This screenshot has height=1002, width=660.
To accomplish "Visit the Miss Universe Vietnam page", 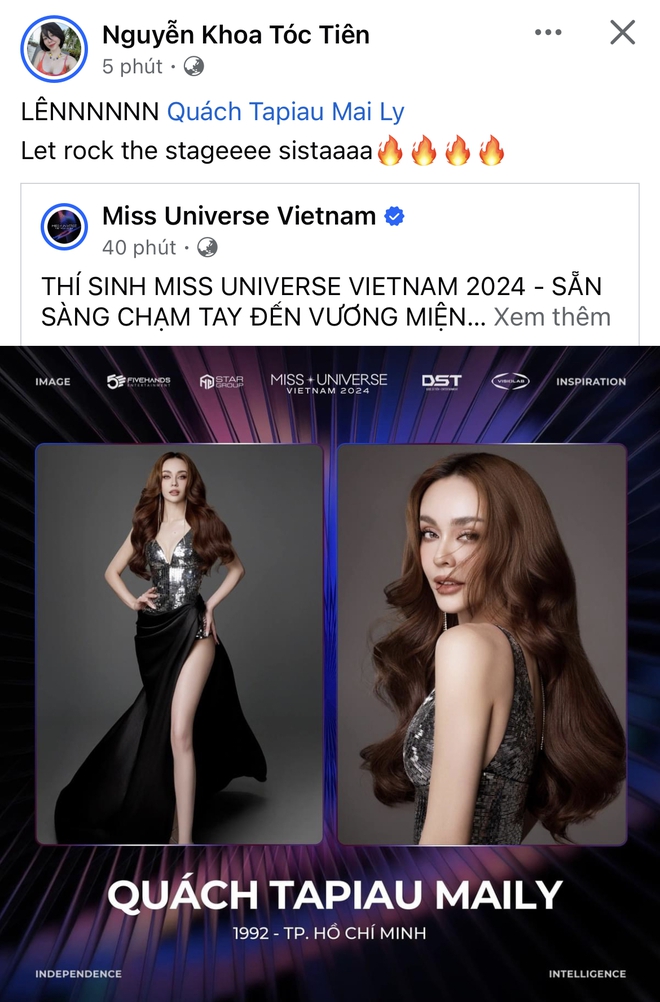I will click(239, 214).
